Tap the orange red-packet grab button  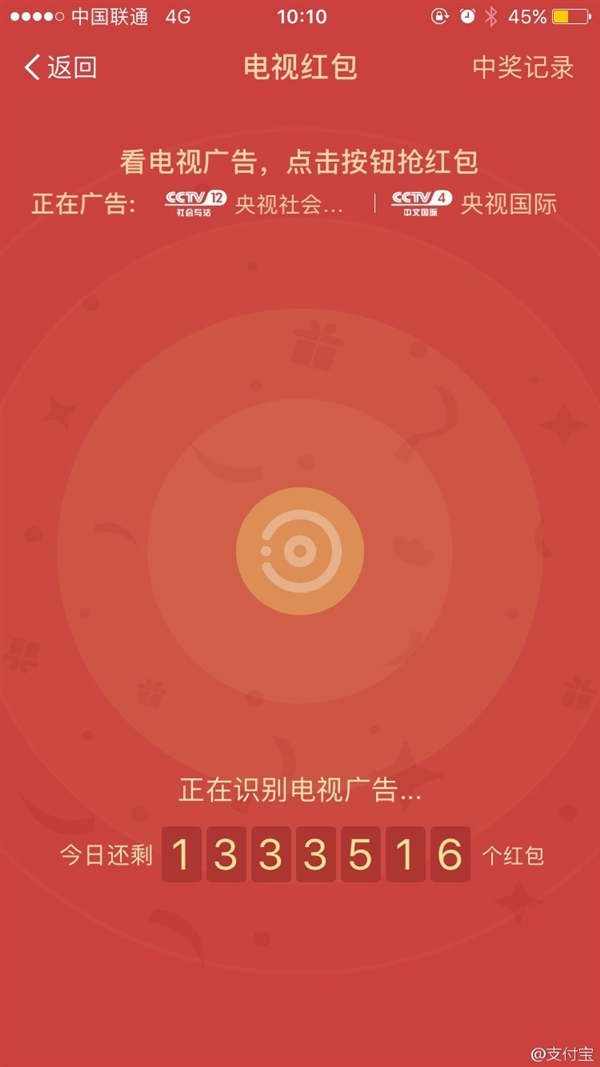coord(300,551)
